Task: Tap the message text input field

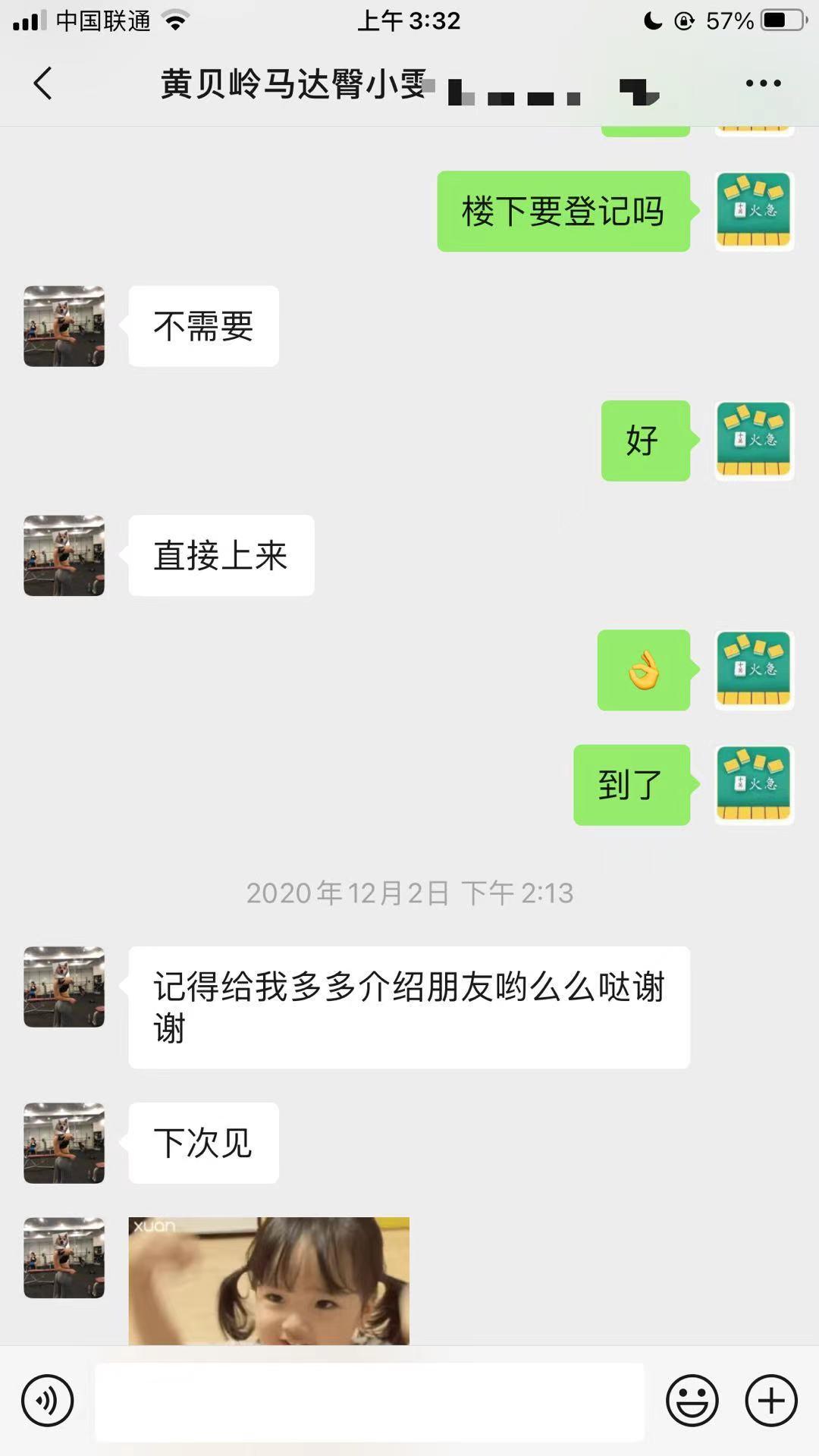Action: (369, 1401)
